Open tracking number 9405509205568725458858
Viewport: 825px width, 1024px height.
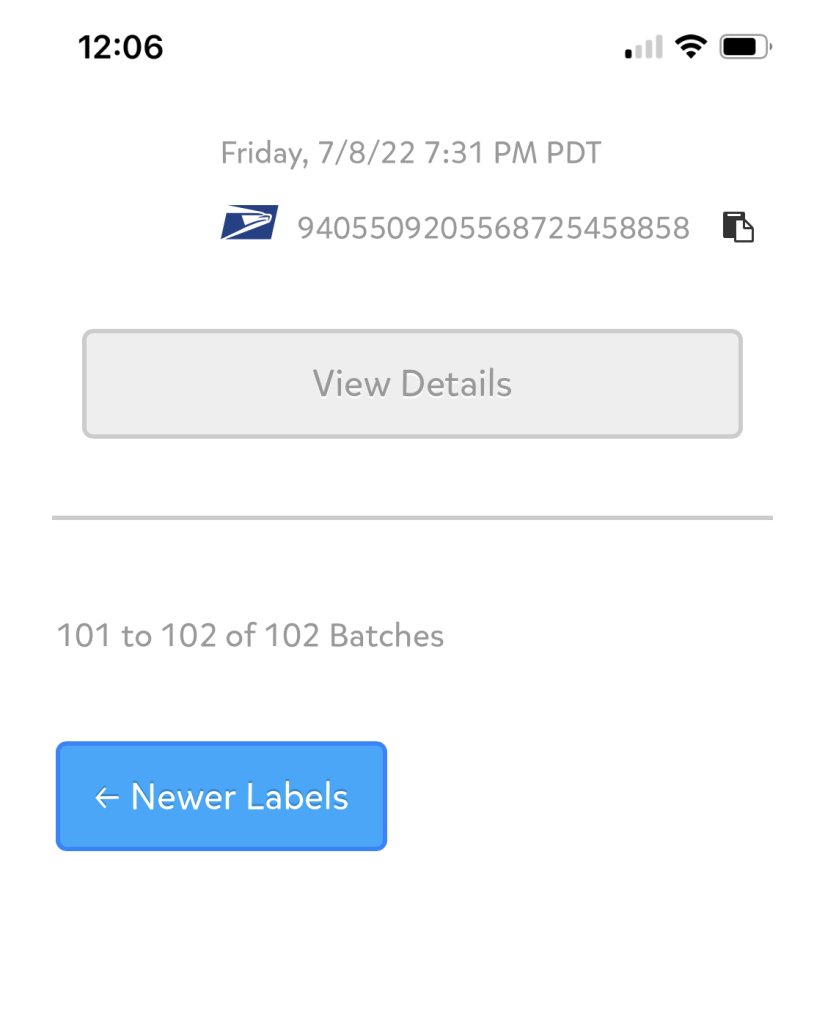tap(493, 228)
